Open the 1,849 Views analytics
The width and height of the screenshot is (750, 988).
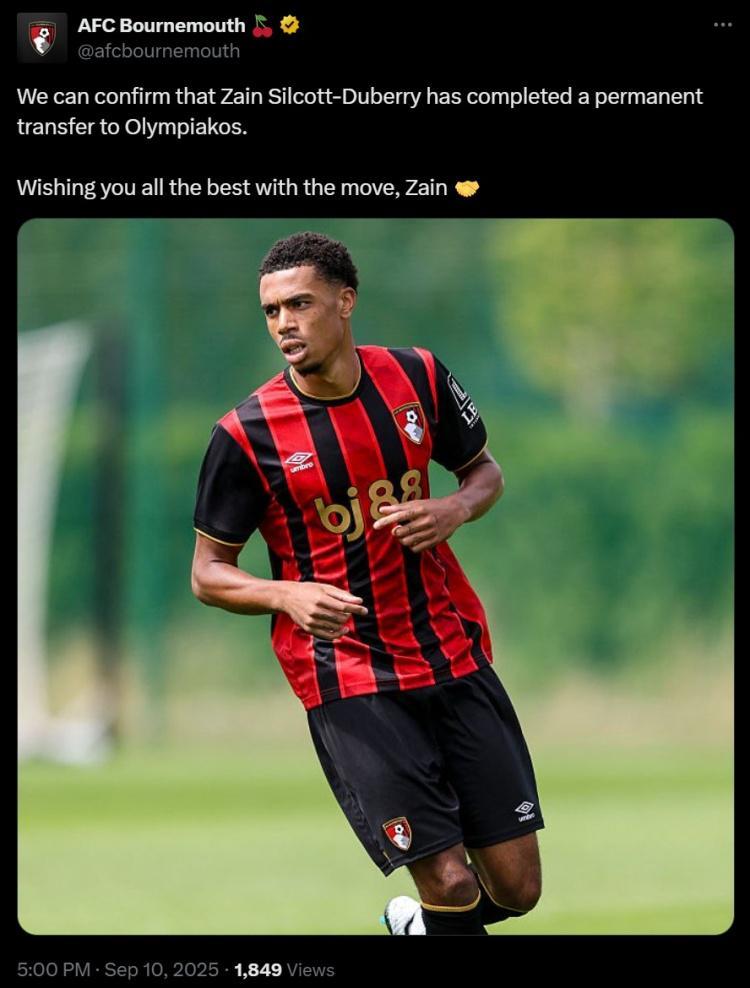tap(284, 969)
